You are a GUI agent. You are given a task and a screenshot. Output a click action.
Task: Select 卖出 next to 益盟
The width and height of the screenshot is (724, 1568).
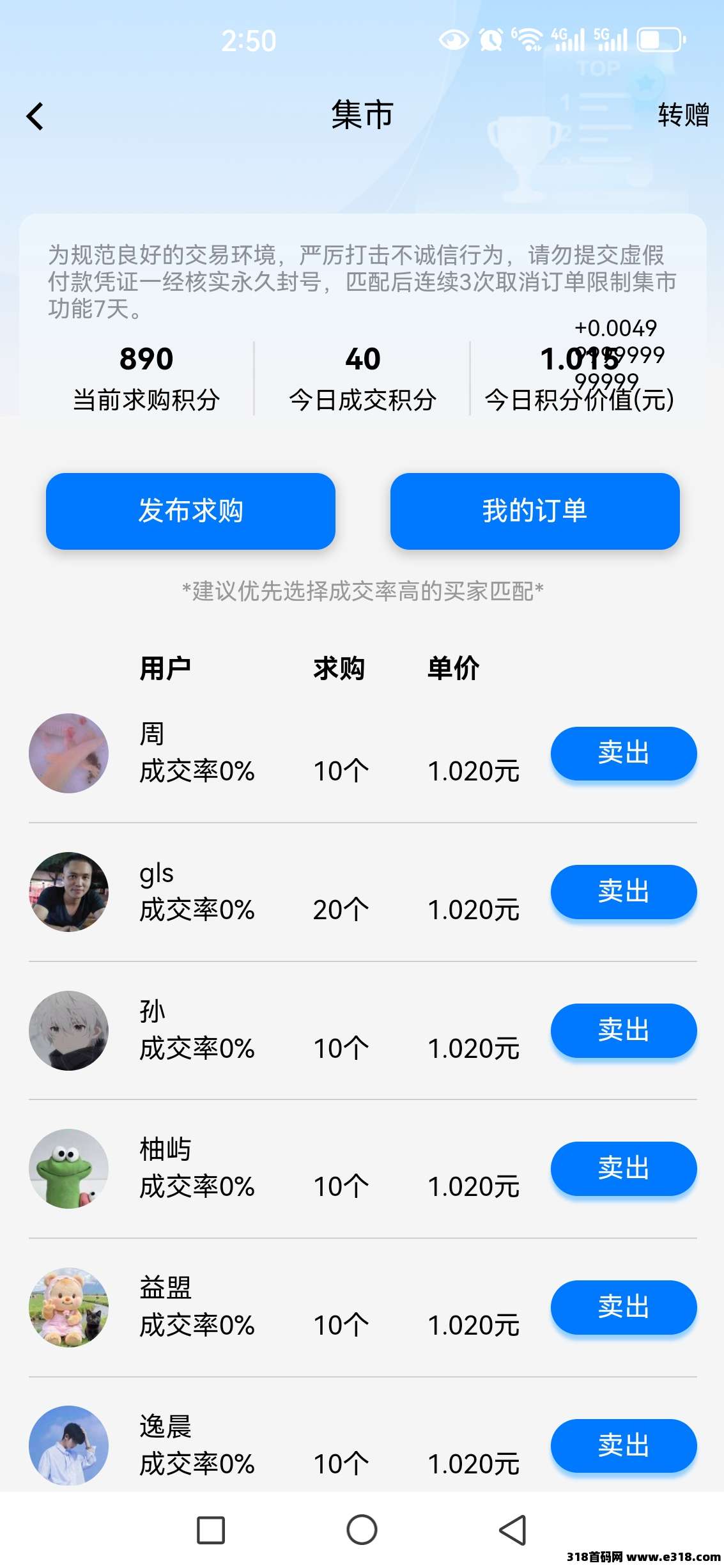coord(623,1307)
